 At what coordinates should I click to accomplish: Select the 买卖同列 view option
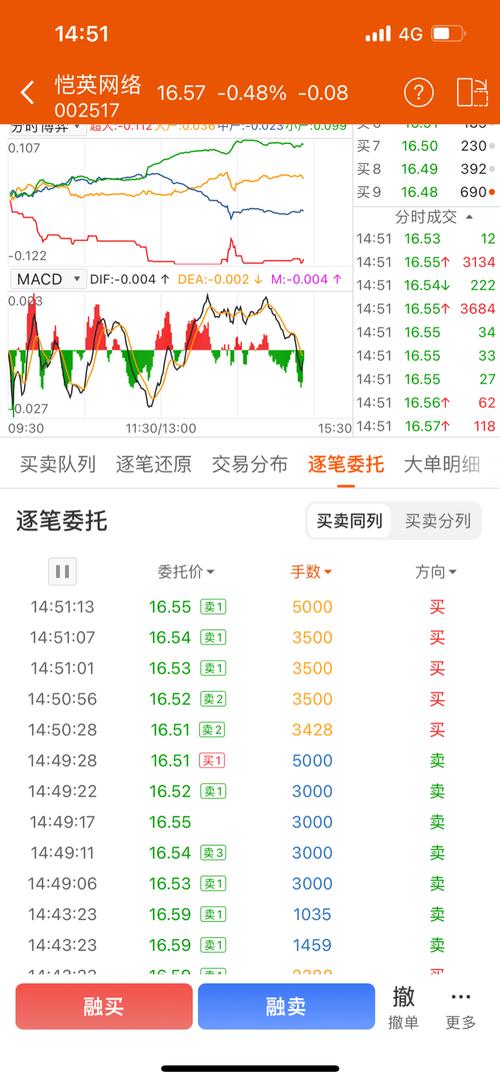pos(349,521)
